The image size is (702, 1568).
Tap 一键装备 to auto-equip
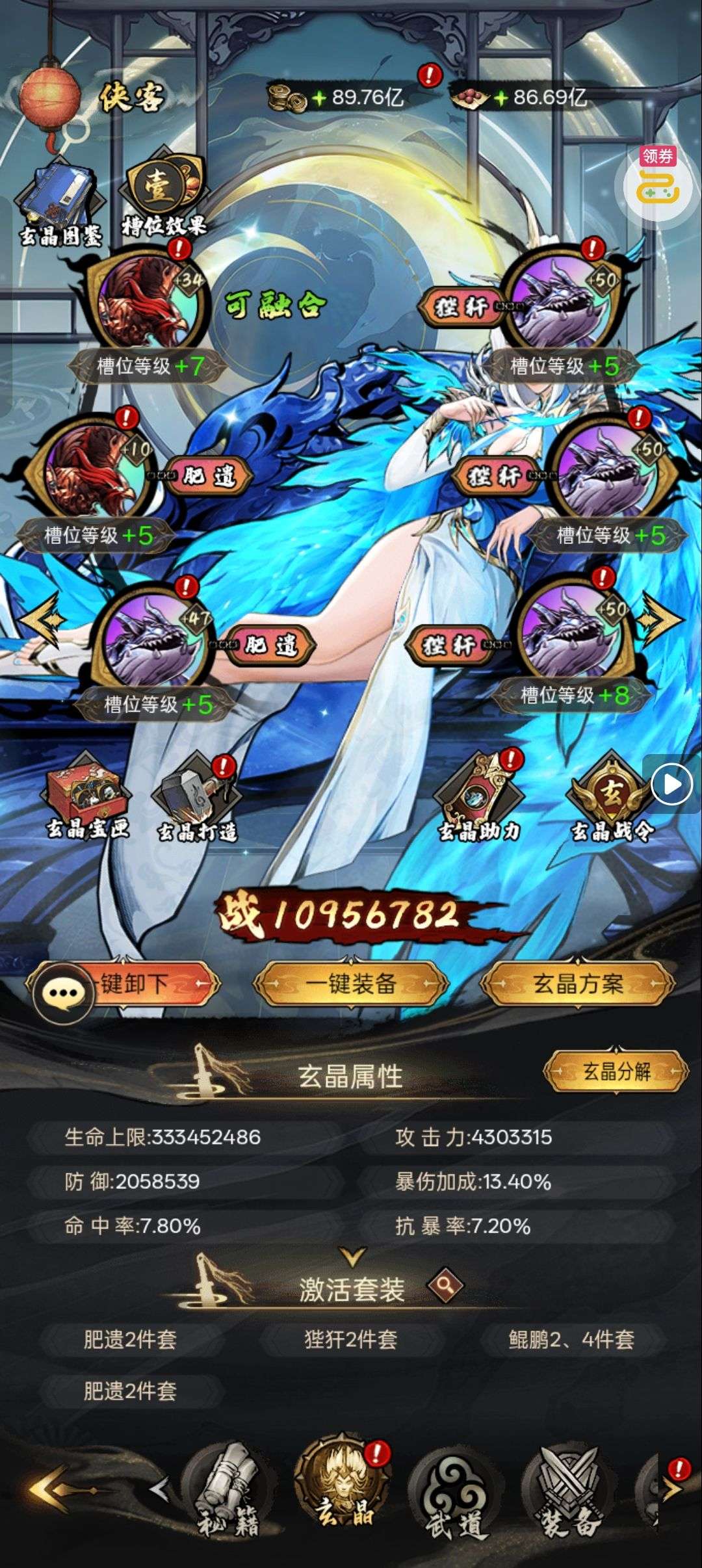[x=351, y=984]
